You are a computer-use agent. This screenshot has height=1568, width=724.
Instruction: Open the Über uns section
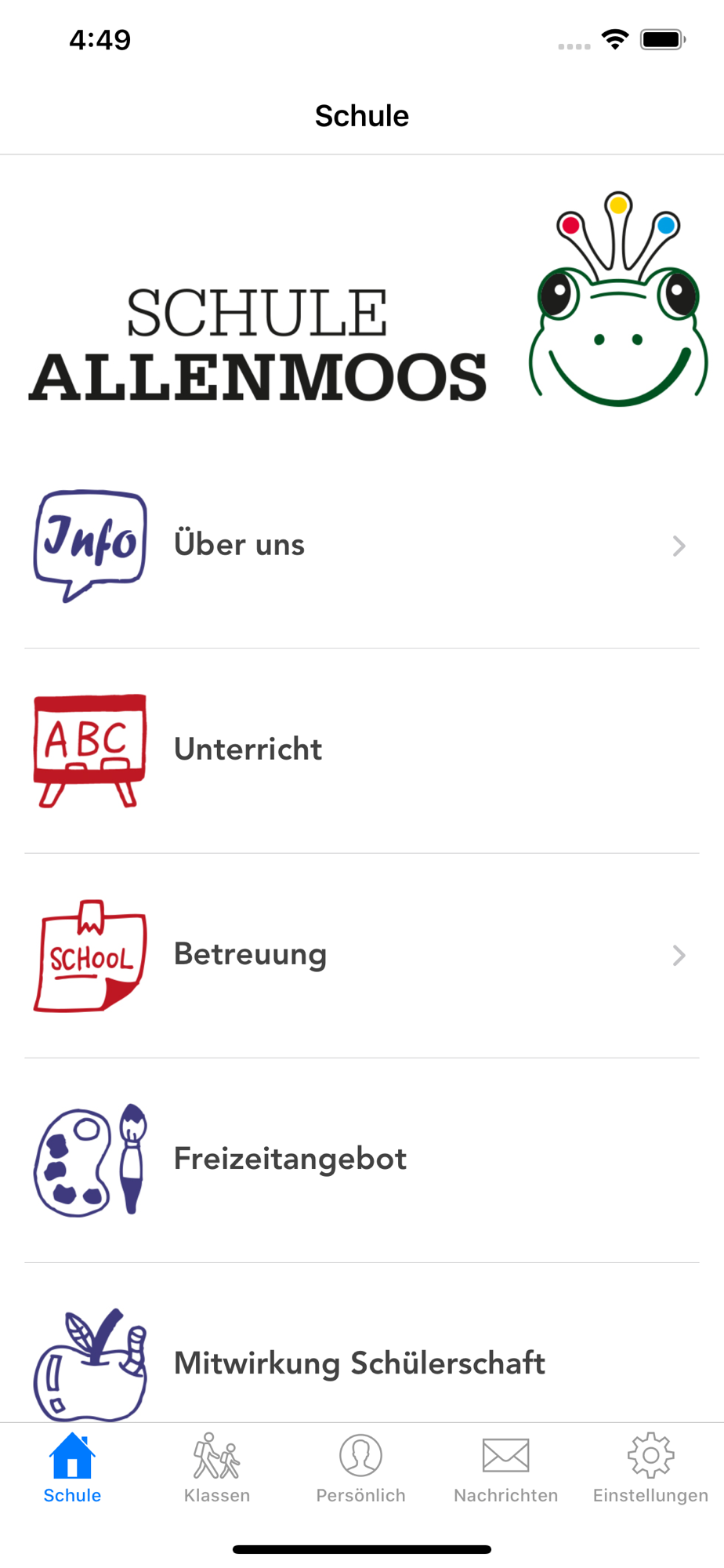point(360,546)
